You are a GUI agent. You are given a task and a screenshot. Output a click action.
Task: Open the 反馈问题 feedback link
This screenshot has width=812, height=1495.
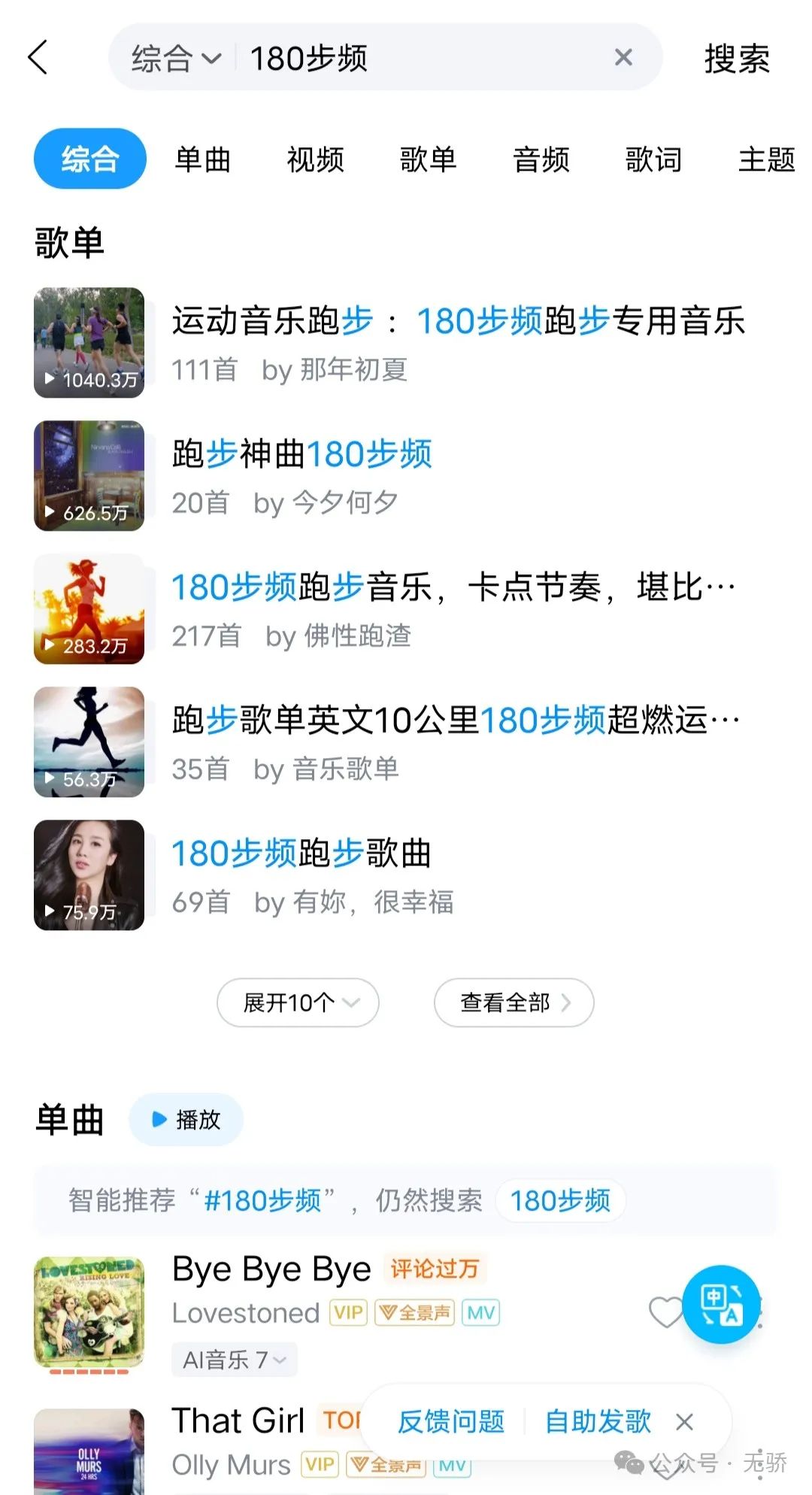pos(450,1422)
